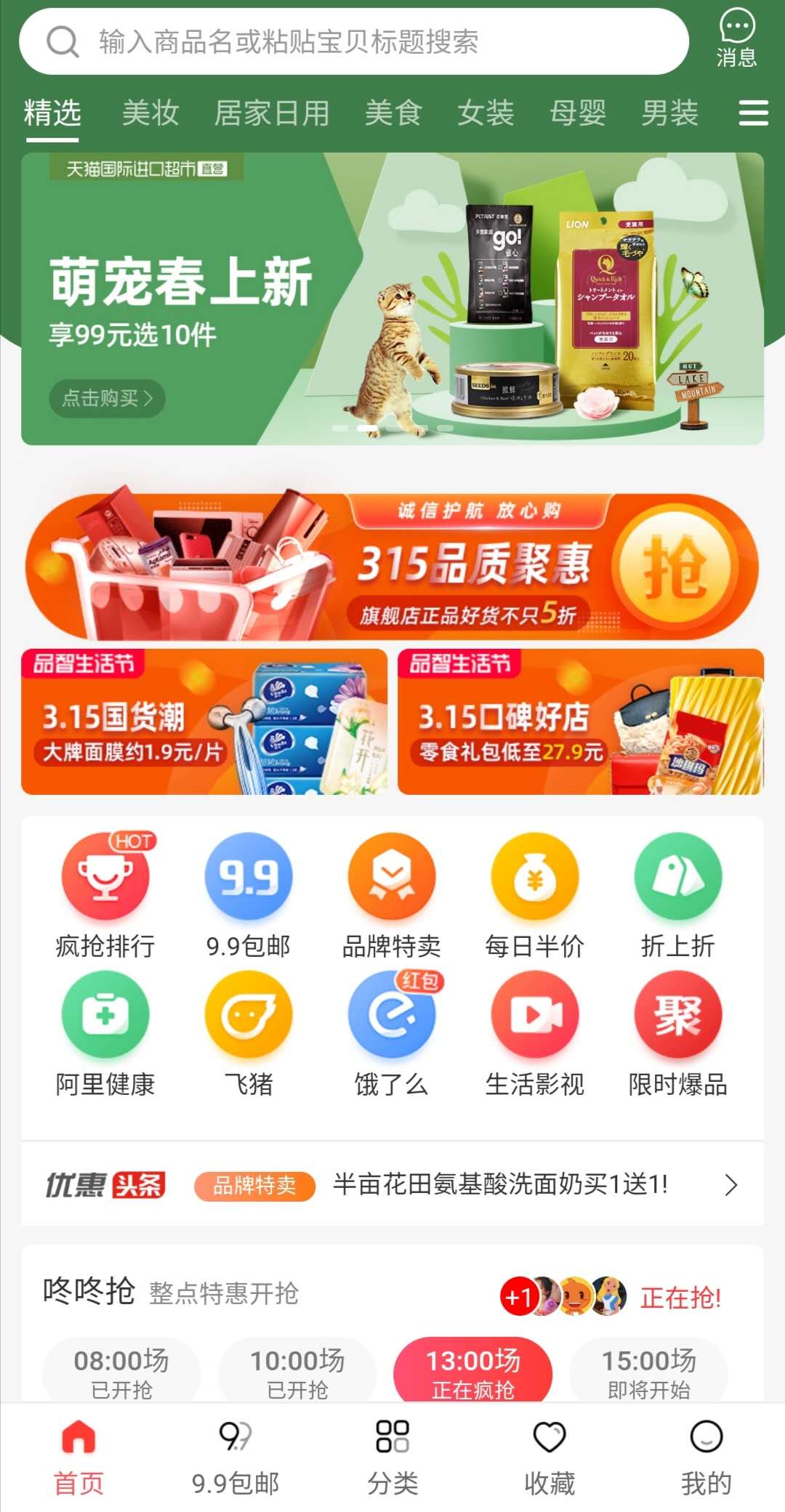Open the 315品质聚惠 promotion banner
This screenshot has width=785, height=1512.
392,567
